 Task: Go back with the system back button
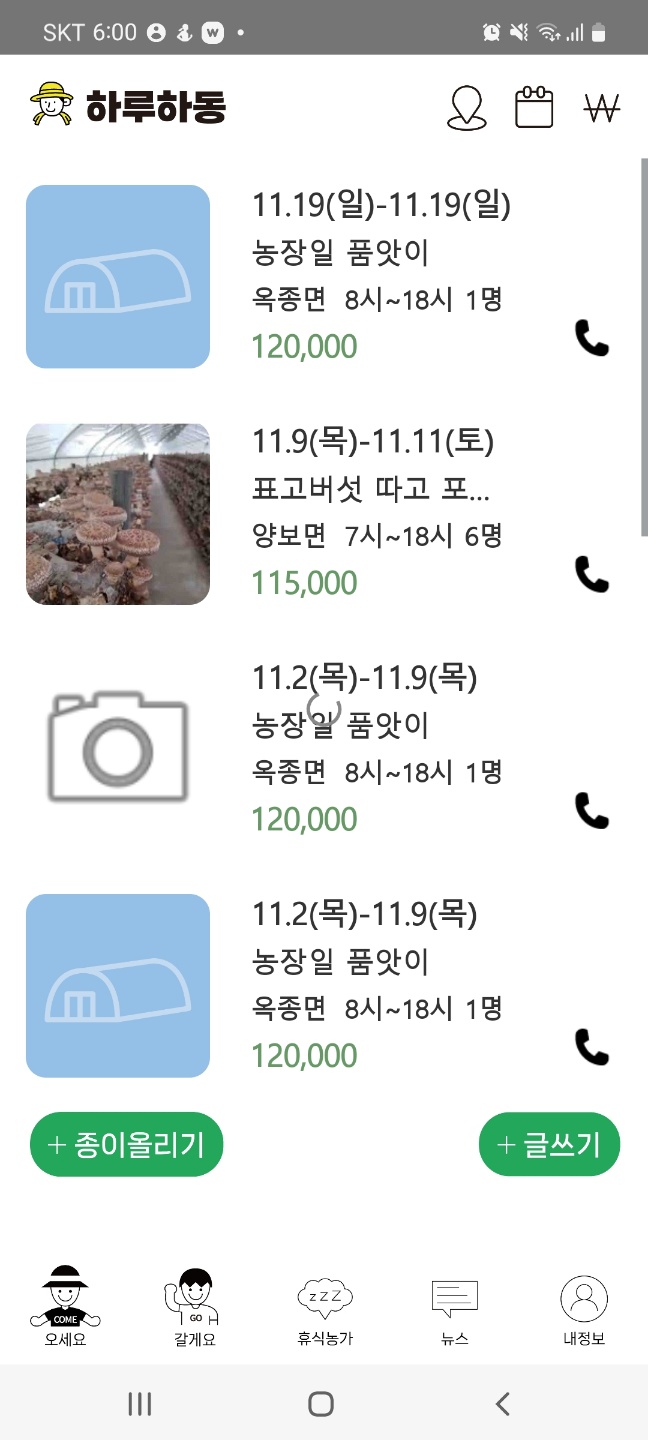pyautogui.click(x=503, y=1404)
